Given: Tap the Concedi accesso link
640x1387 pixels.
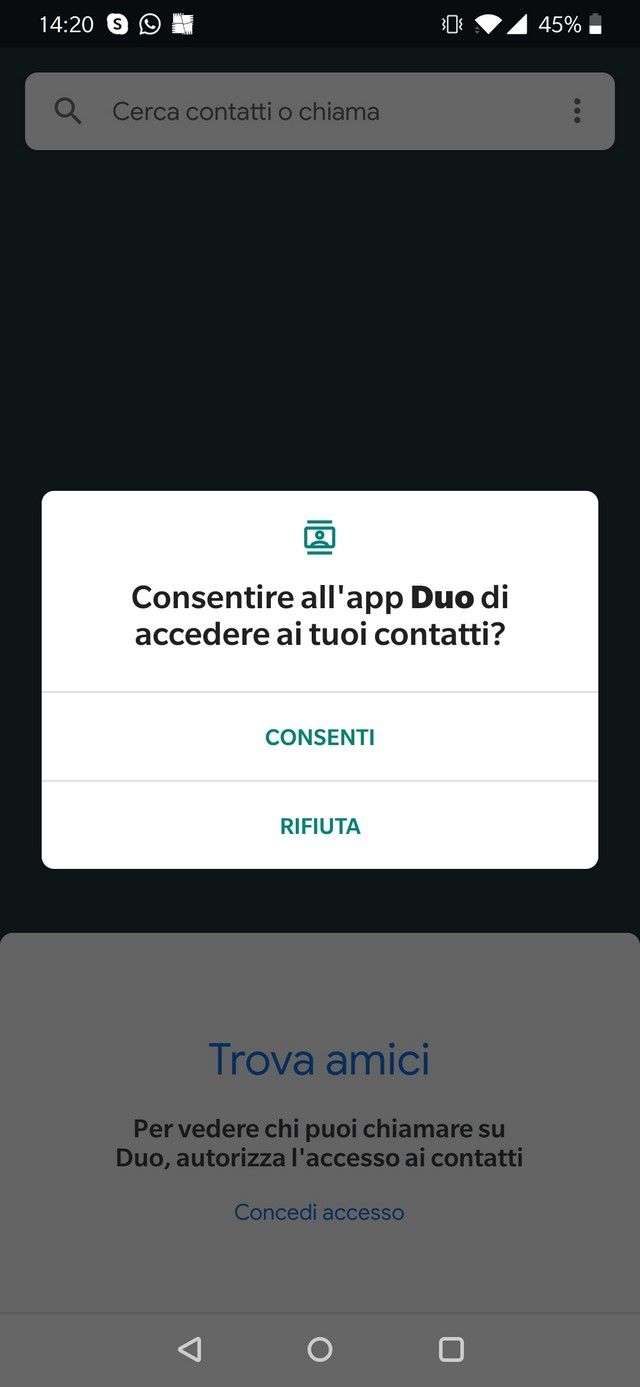Looking at the screenshot, I should tap(319, 1212).
